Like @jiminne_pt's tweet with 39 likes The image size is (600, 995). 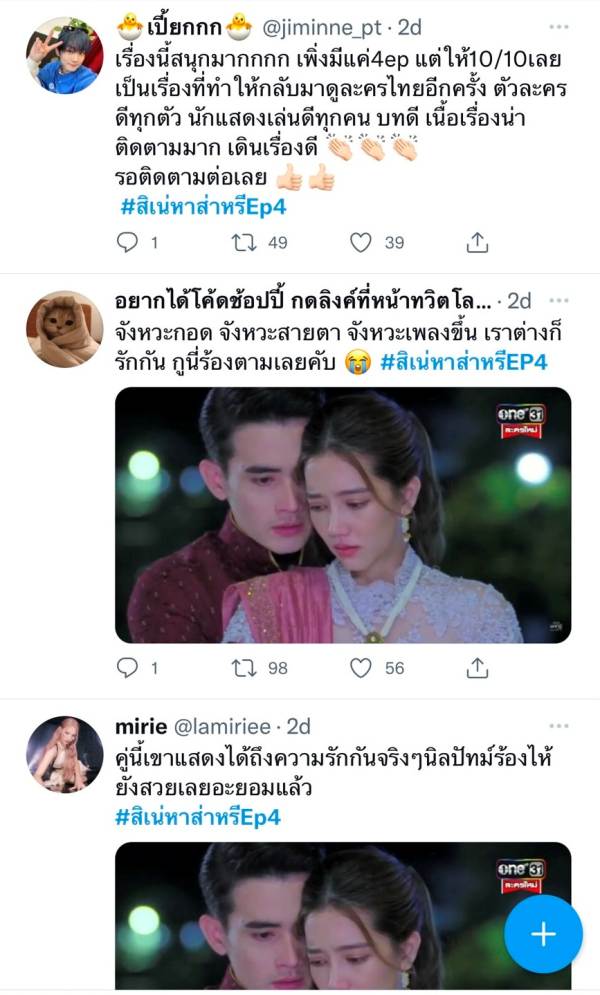click(x=361, y=242)
